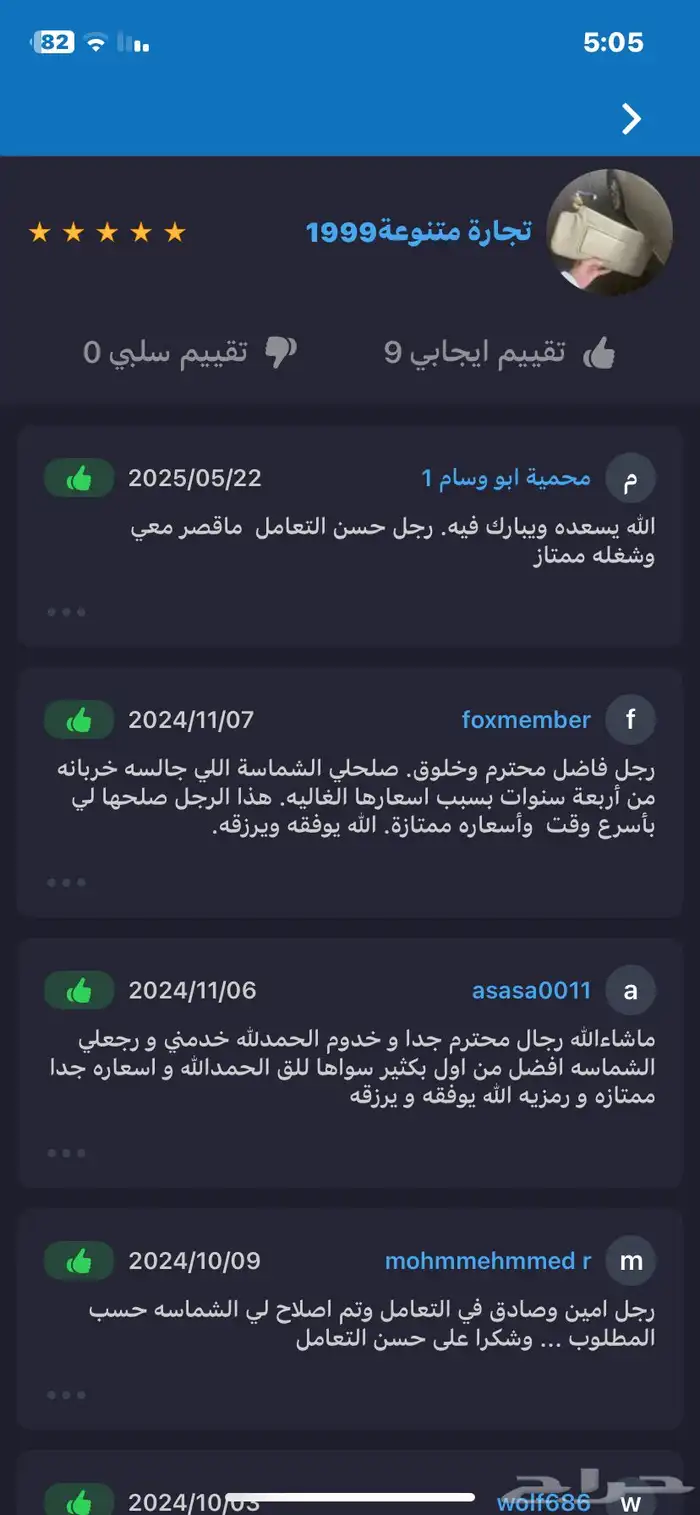Show negative ratings تقييم سلبي 0
700x1515 pixels.
[190, 352]
